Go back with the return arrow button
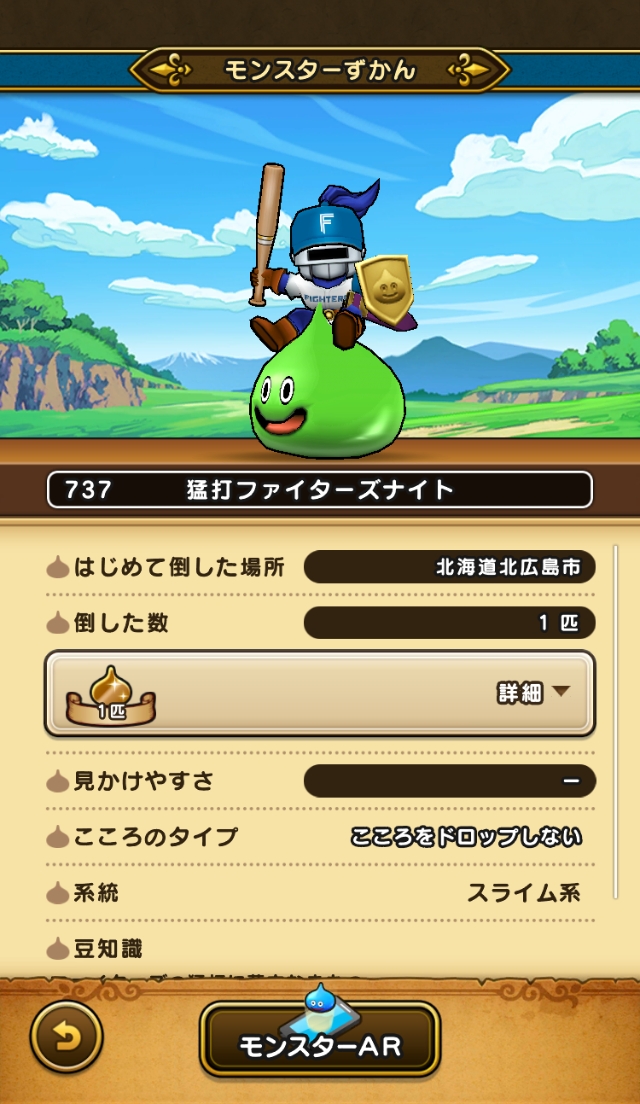Image resolution: width=640 pixels, height=1104 pixels. point(66,1038)
